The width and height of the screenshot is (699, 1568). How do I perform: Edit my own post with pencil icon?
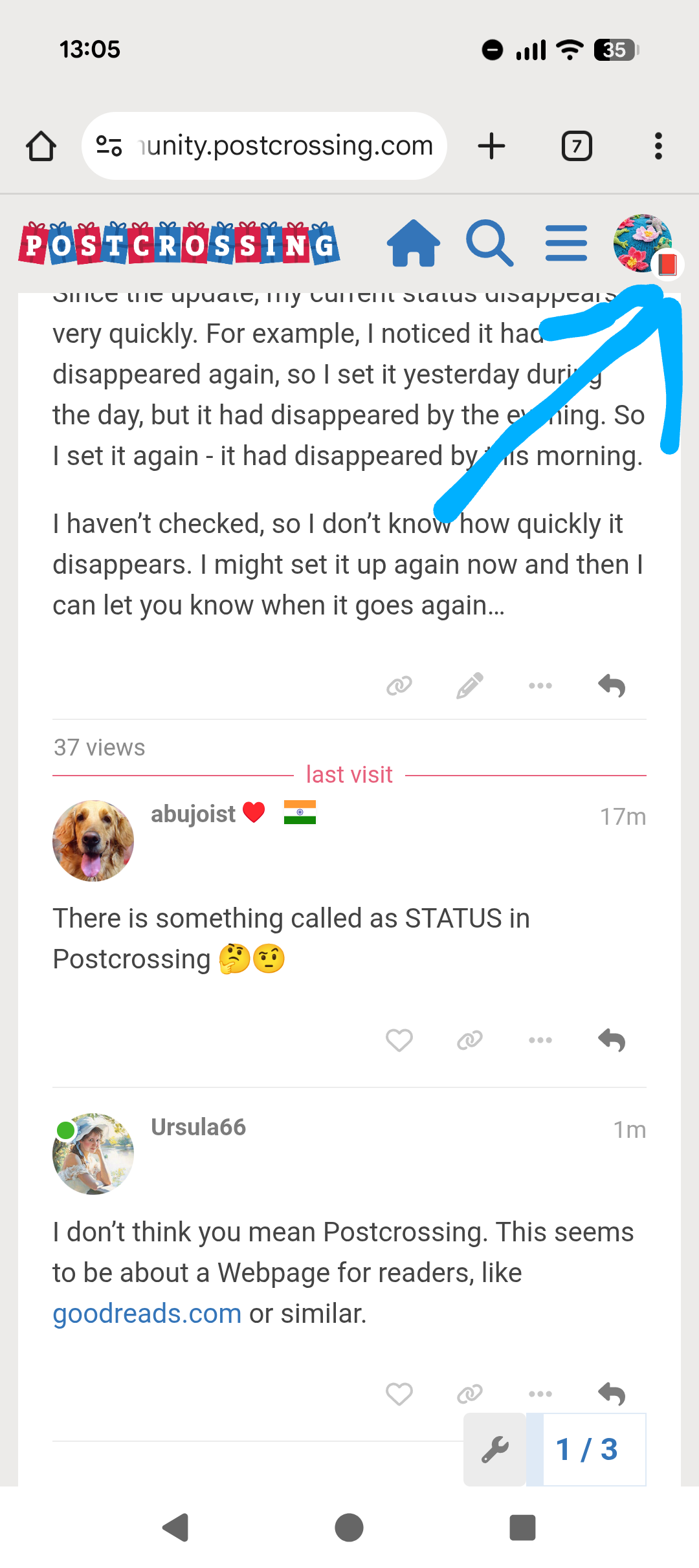470,686
